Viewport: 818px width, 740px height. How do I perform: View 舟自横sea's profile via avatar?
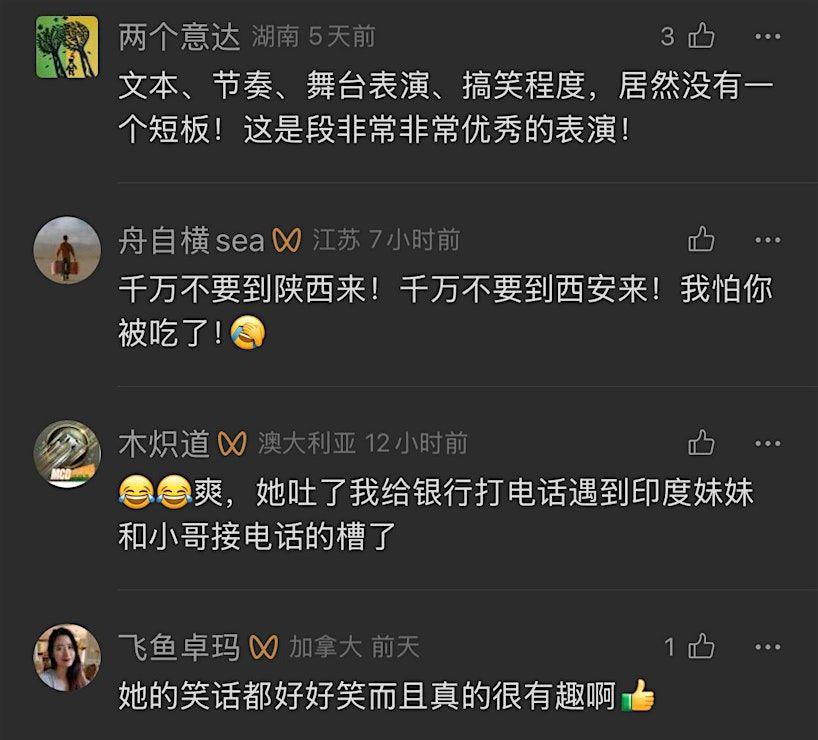click(67, 250)
